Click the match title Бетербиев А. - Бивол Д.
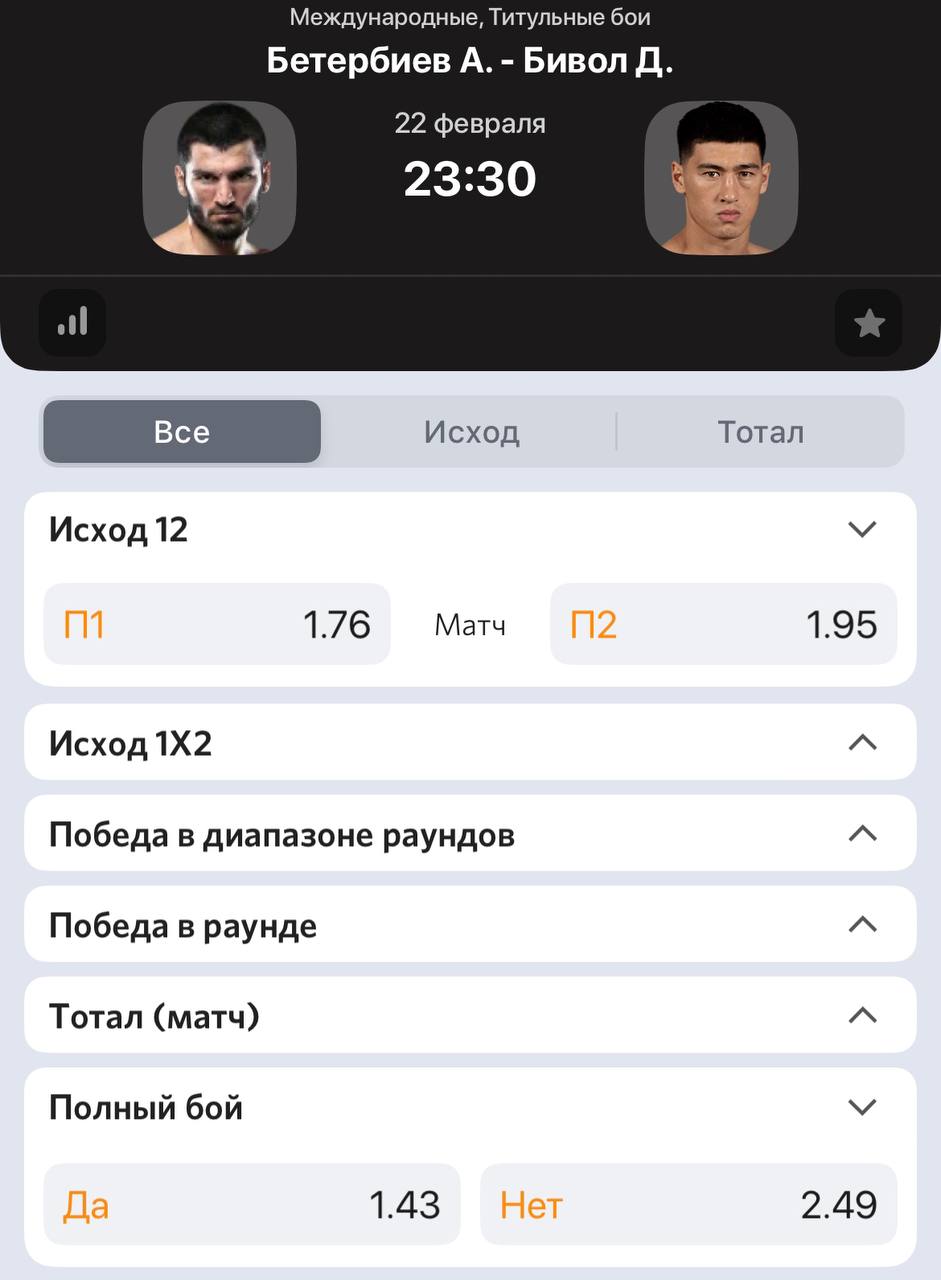Image resolution: width=941 pixels, height=1280 pixels. click(x=470, y=60)
